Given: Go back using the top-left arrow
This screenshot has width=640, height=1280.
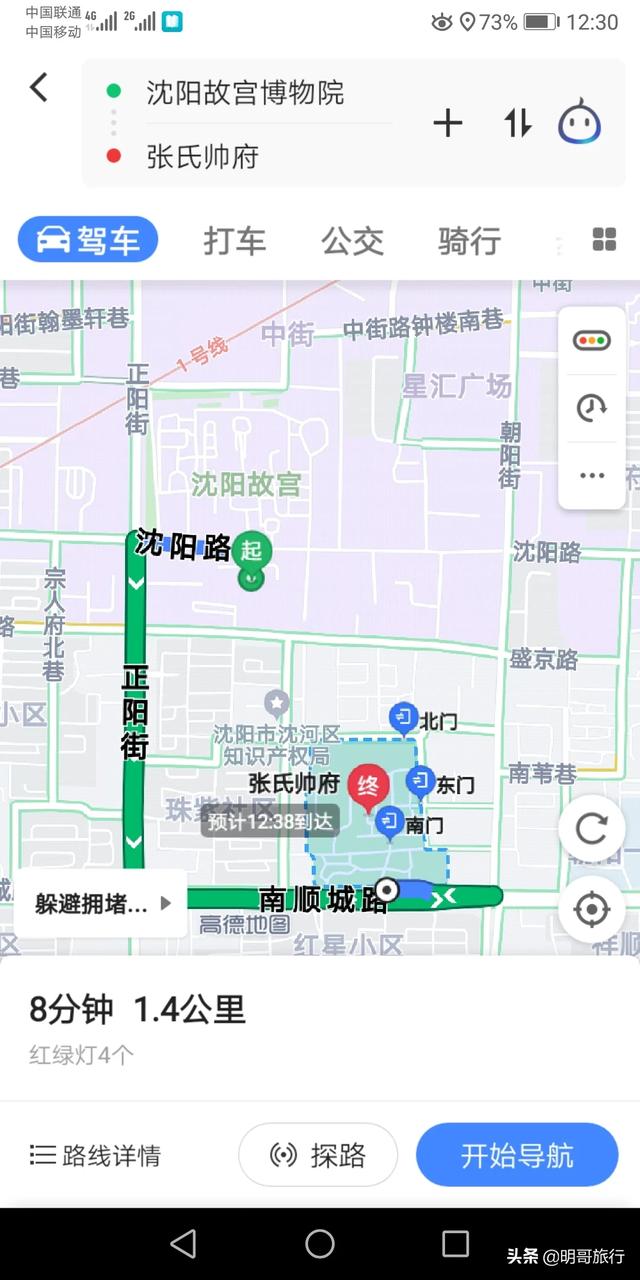Looking at the screenshot, I should tap(38, 88).
